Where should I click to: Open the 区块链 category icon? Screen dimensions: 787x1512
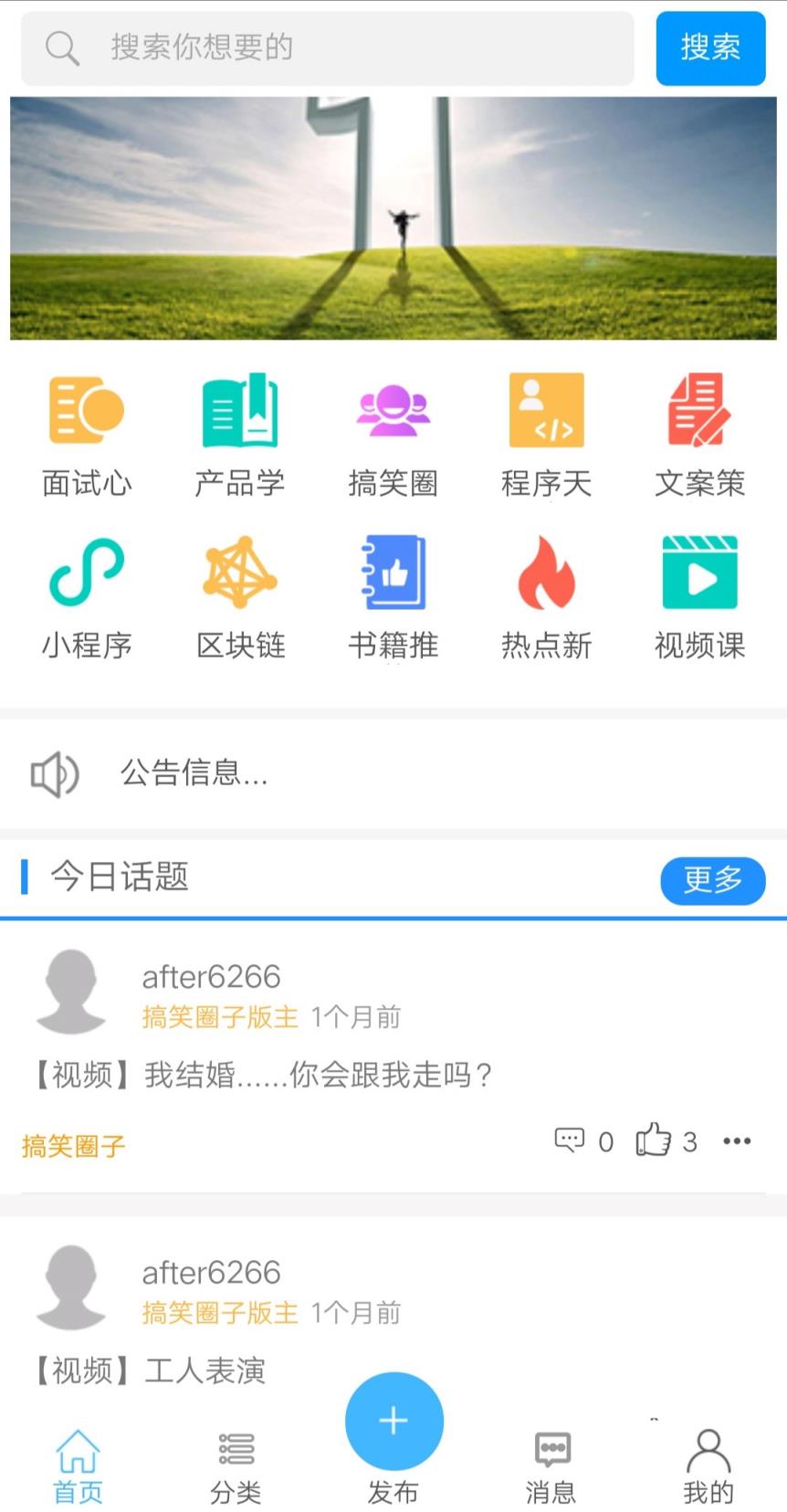240,572
